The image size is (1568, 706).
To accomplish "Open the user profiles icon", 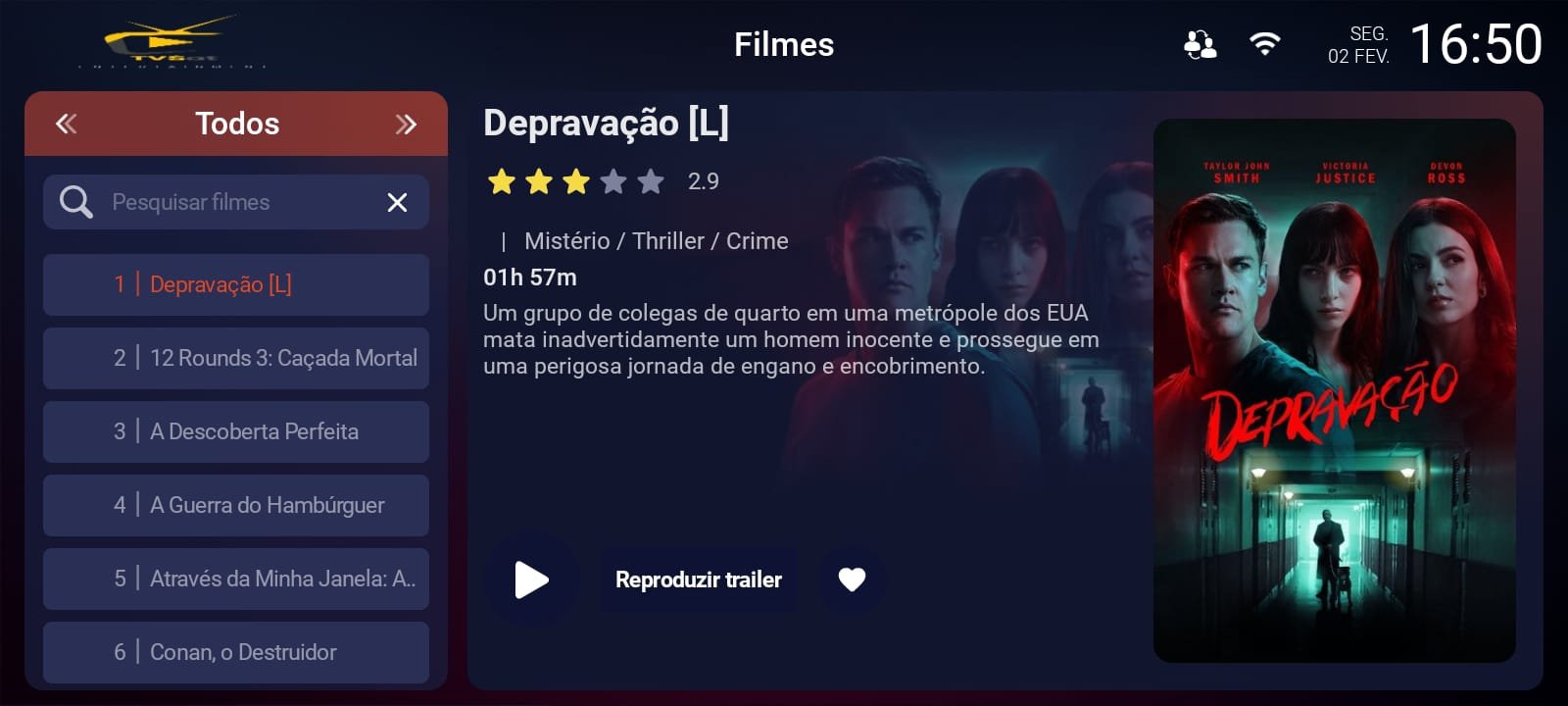I will (x=1200, y=45).
